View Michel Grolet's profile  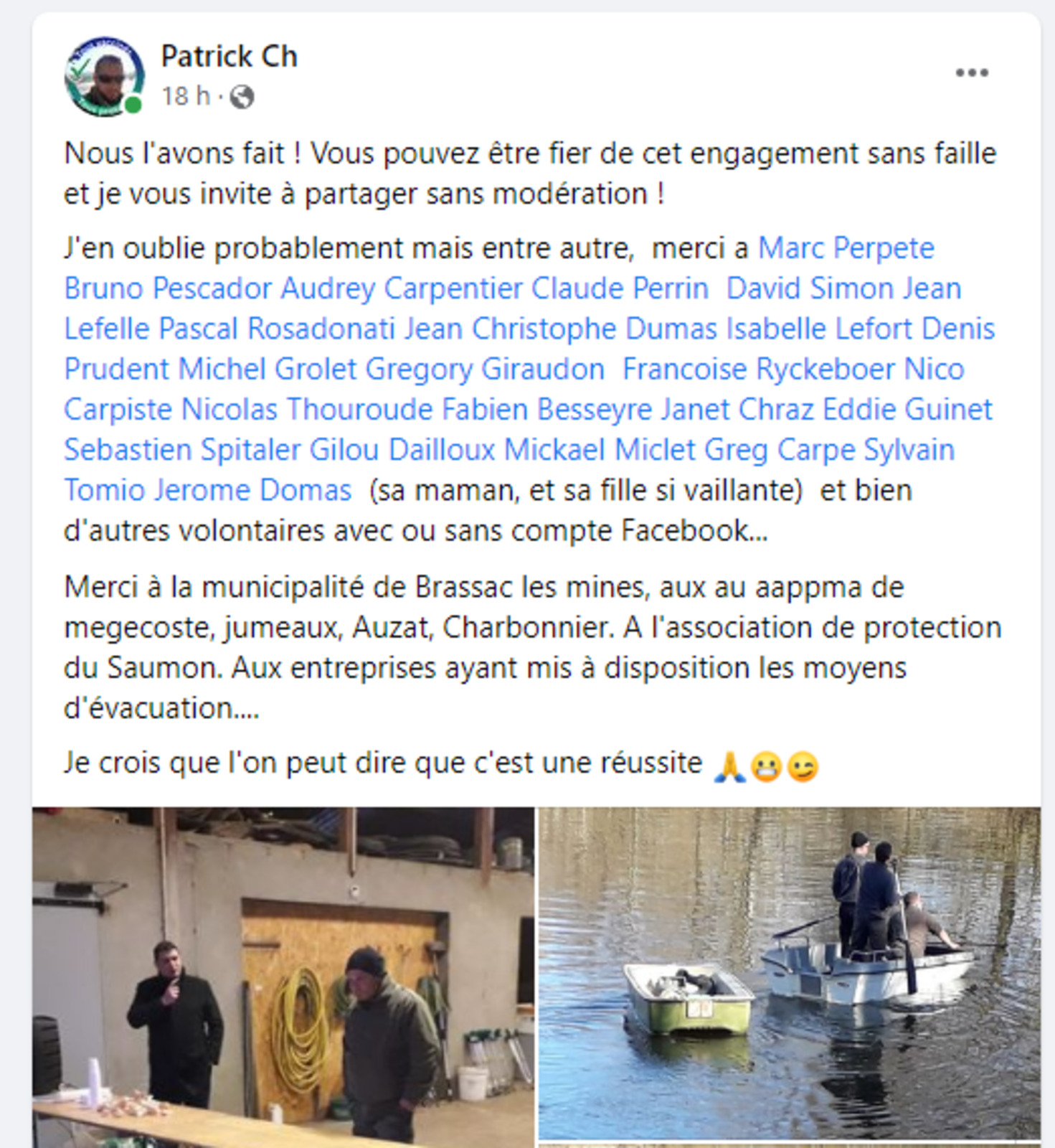267,369
